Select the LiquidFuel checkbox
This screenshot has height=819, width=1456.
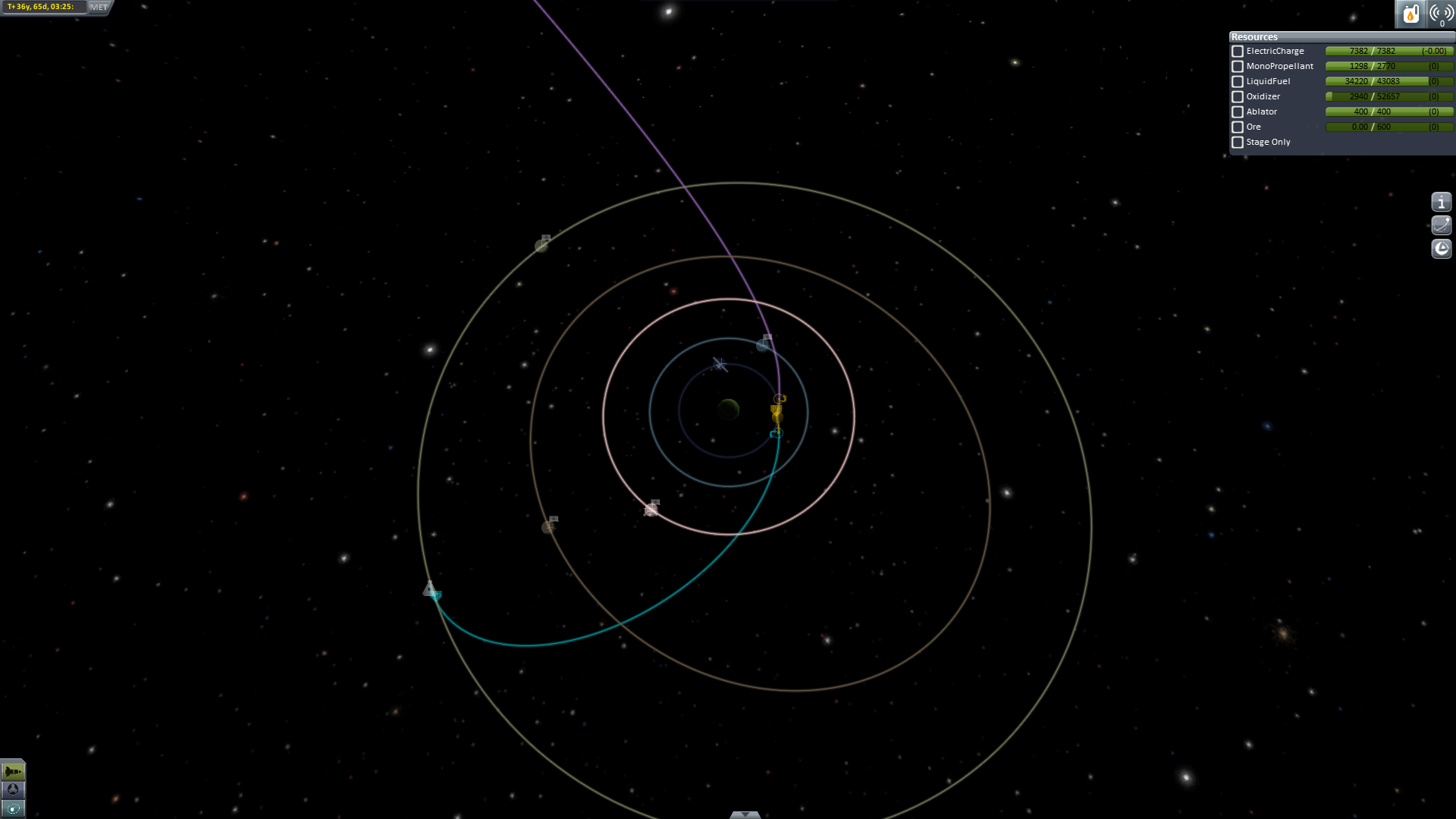tap(1238, 82)
